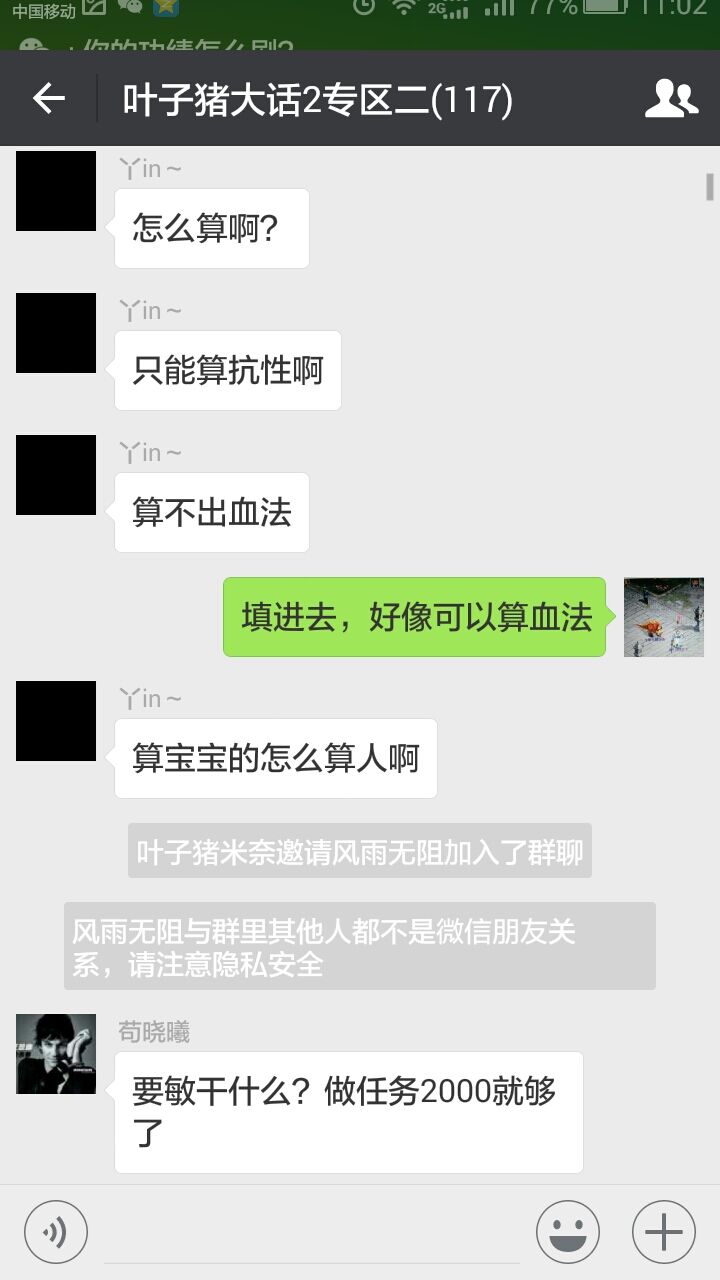The height and width of the screenshot is (1280, 720).
Task: Open the emoji picker
Action: pyautogui.click(x=568, y=1232)
